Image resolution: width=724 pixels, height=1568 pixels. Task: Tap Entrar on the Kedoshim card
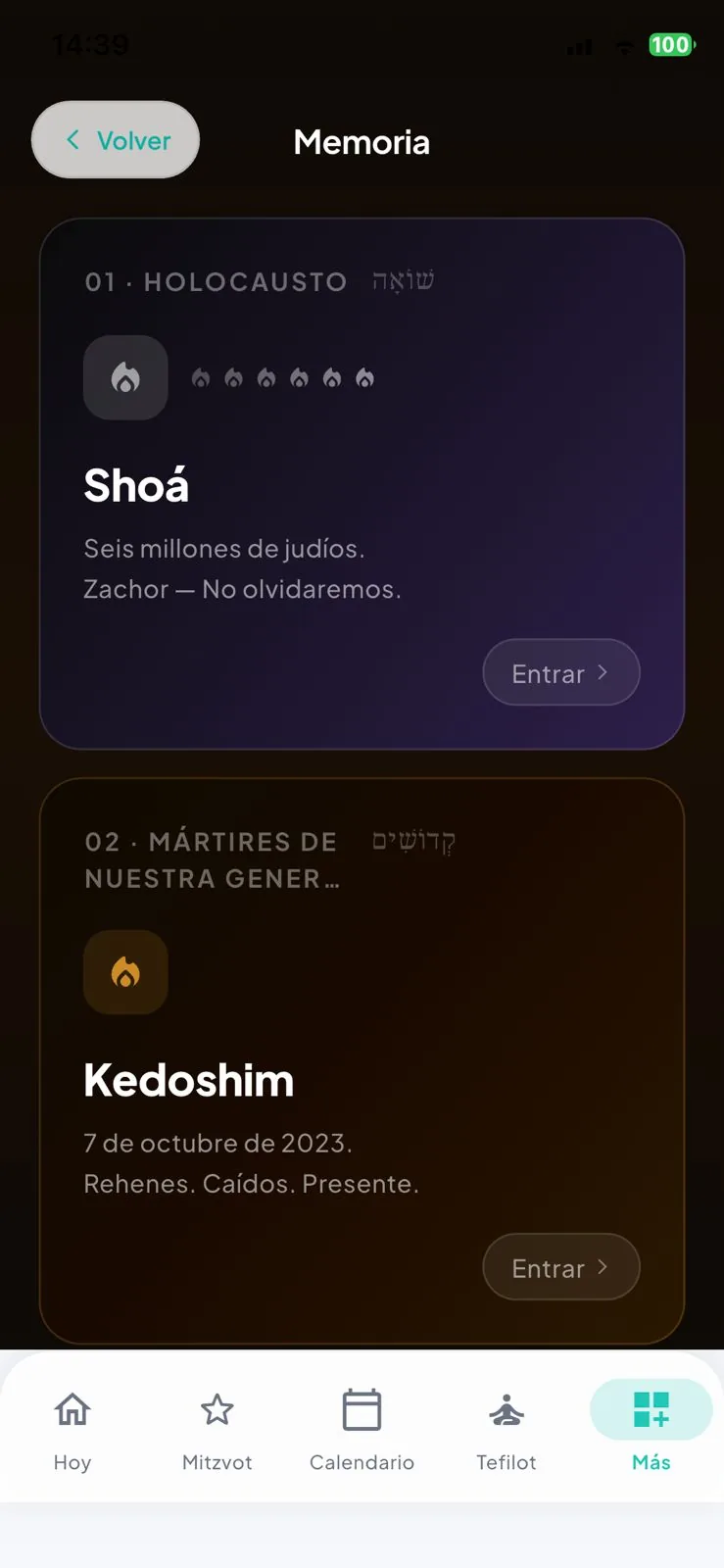(x=561, y=1267)
